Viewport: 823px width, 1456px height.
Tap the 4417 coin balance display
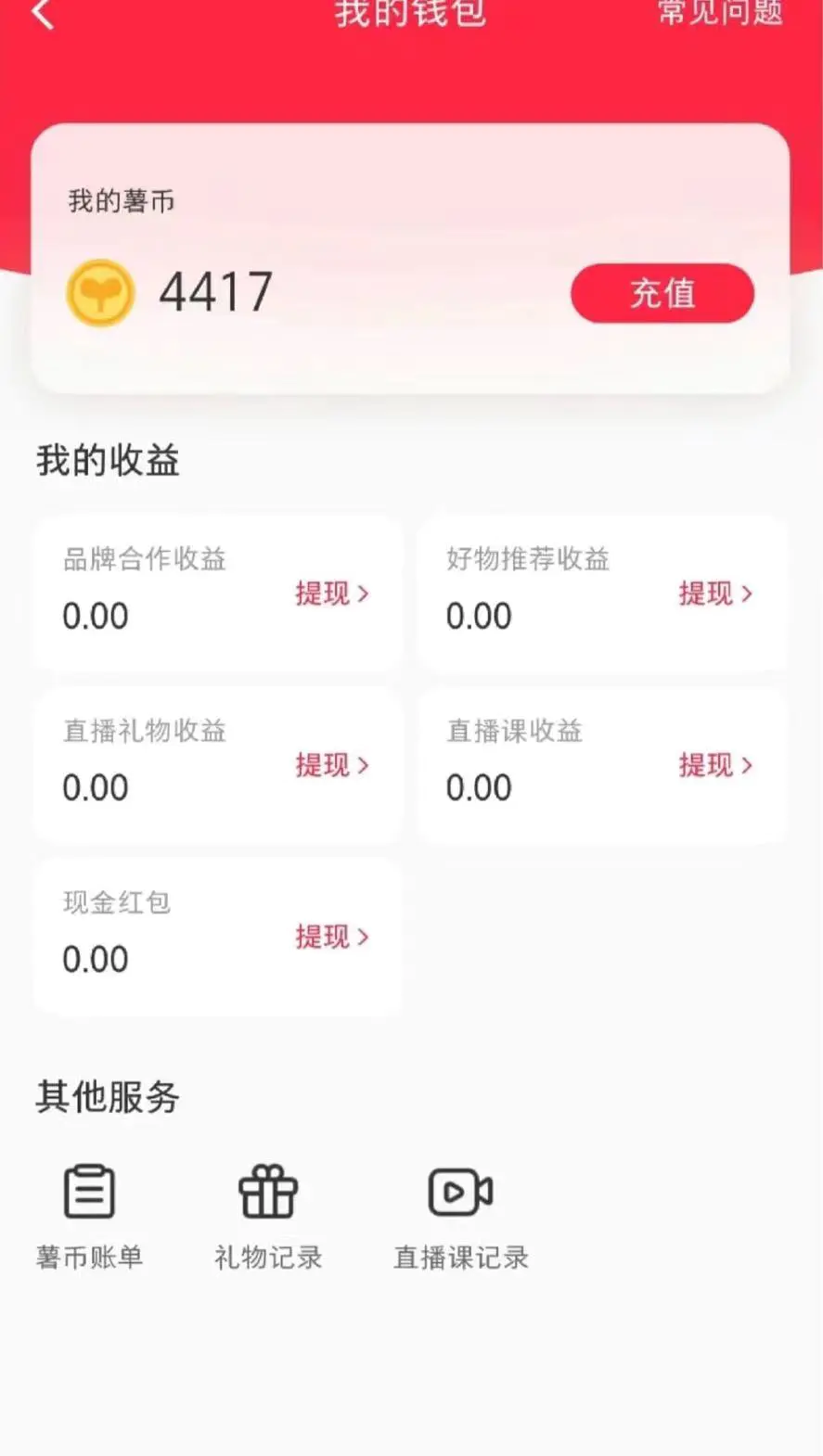point(215,292)
